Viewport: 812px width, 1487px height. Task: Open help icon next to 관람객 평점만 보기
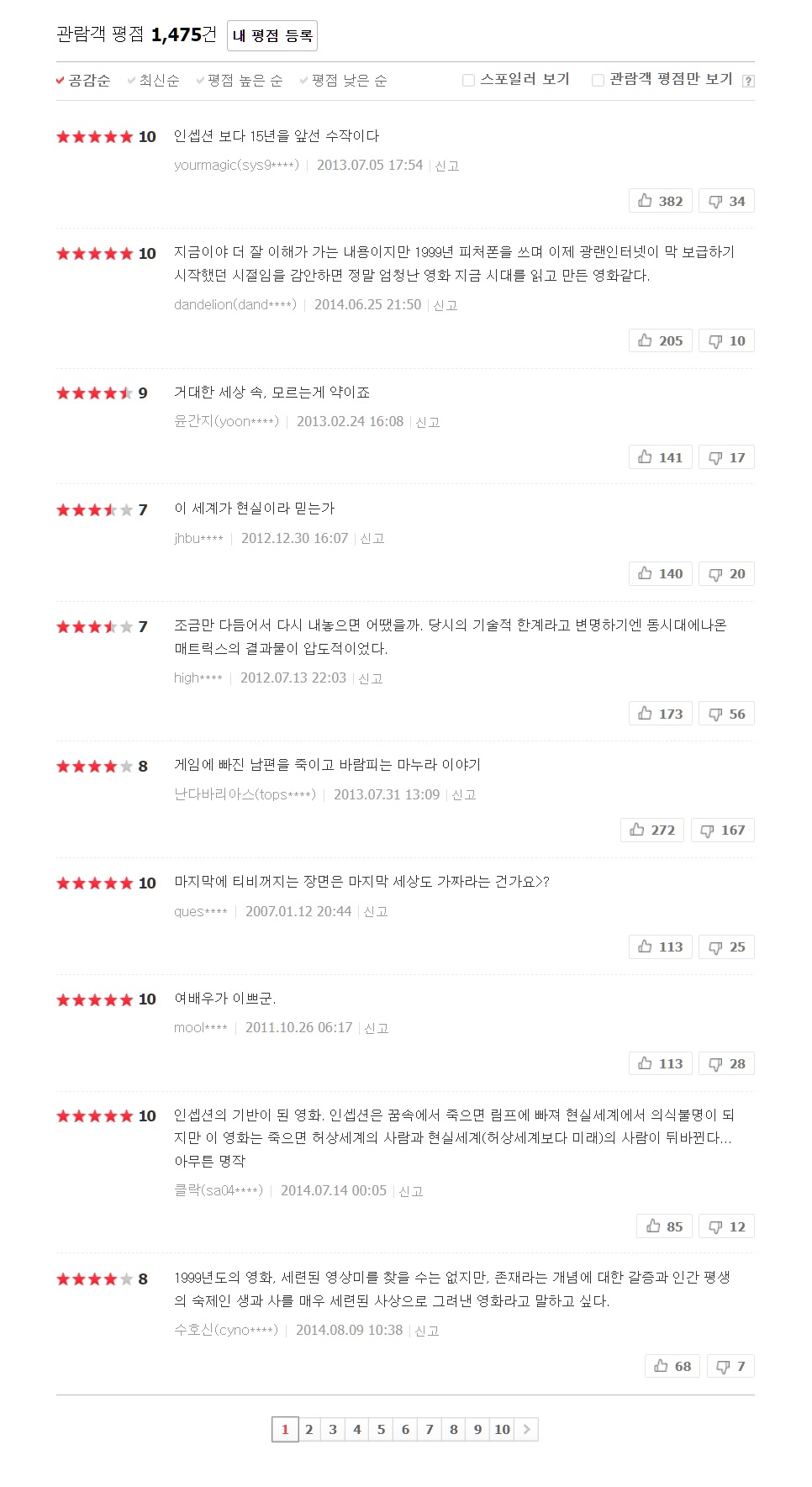point(748,81)
